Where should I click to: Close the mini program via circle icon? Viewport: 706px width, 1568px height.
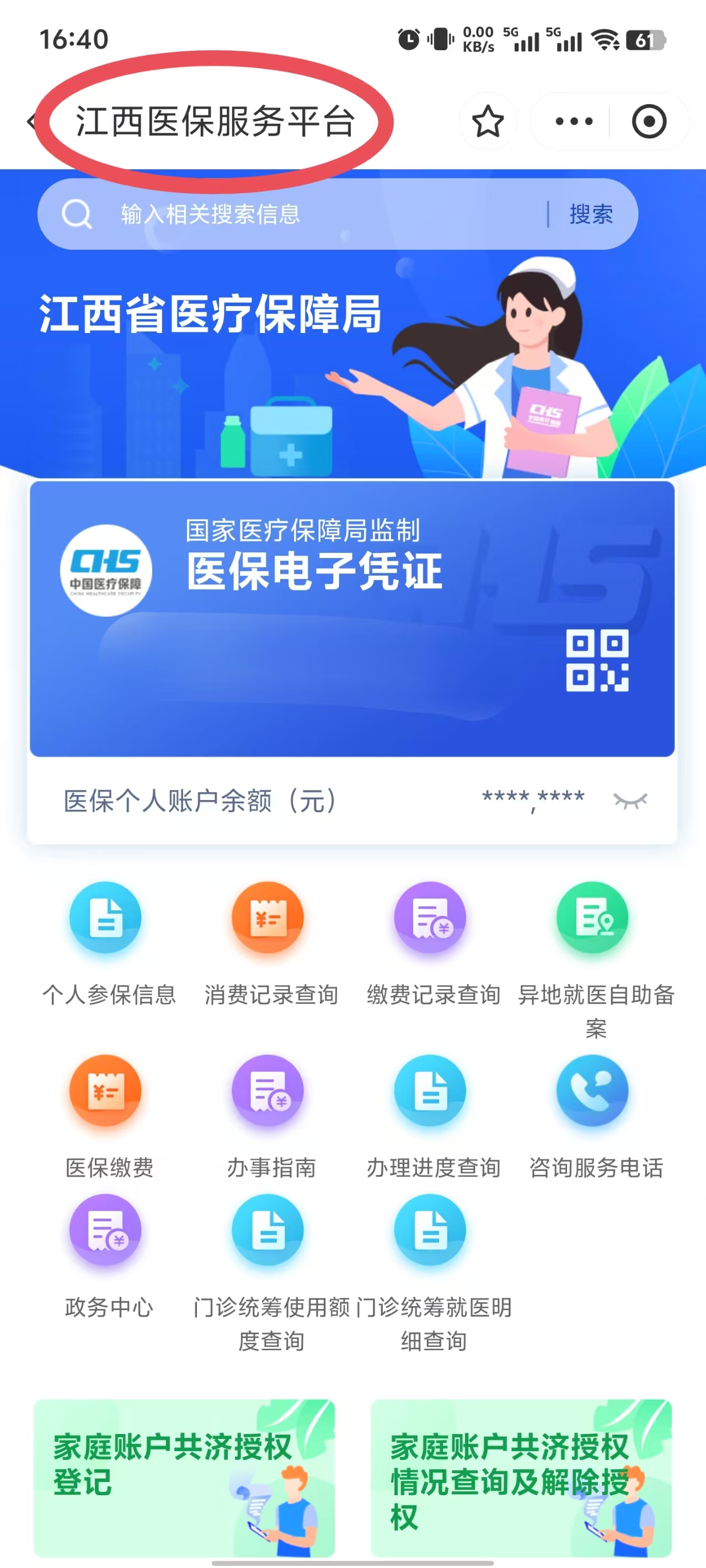[648, 122]
